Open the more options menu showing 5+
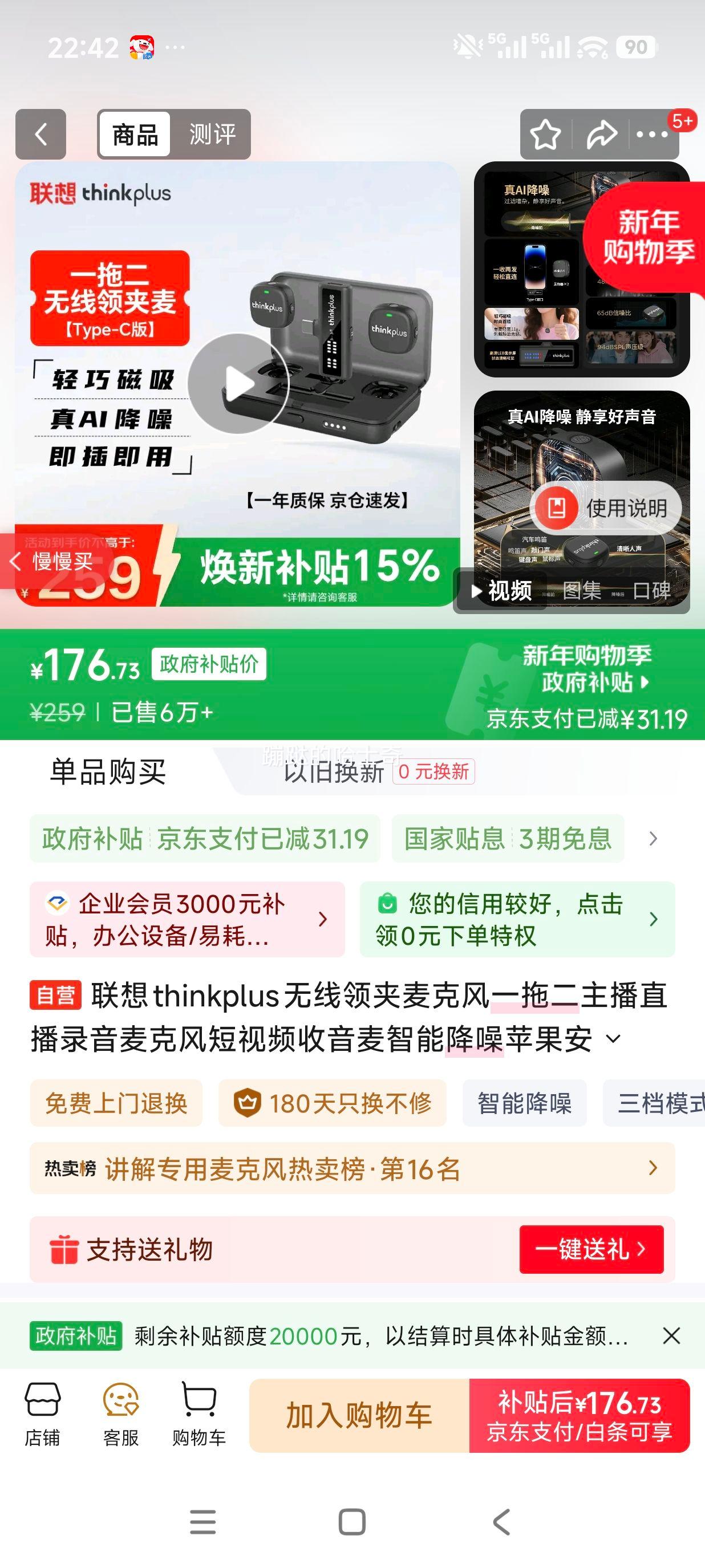Screen dimensions: 705x1568 coord(651,135)
